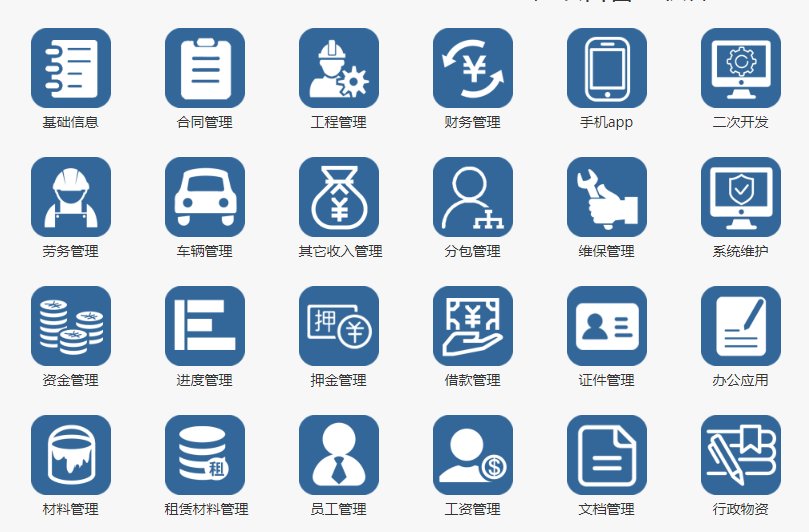Open 财务管理 module
Viewport: 809px width, 532px height.
(473, 68)
